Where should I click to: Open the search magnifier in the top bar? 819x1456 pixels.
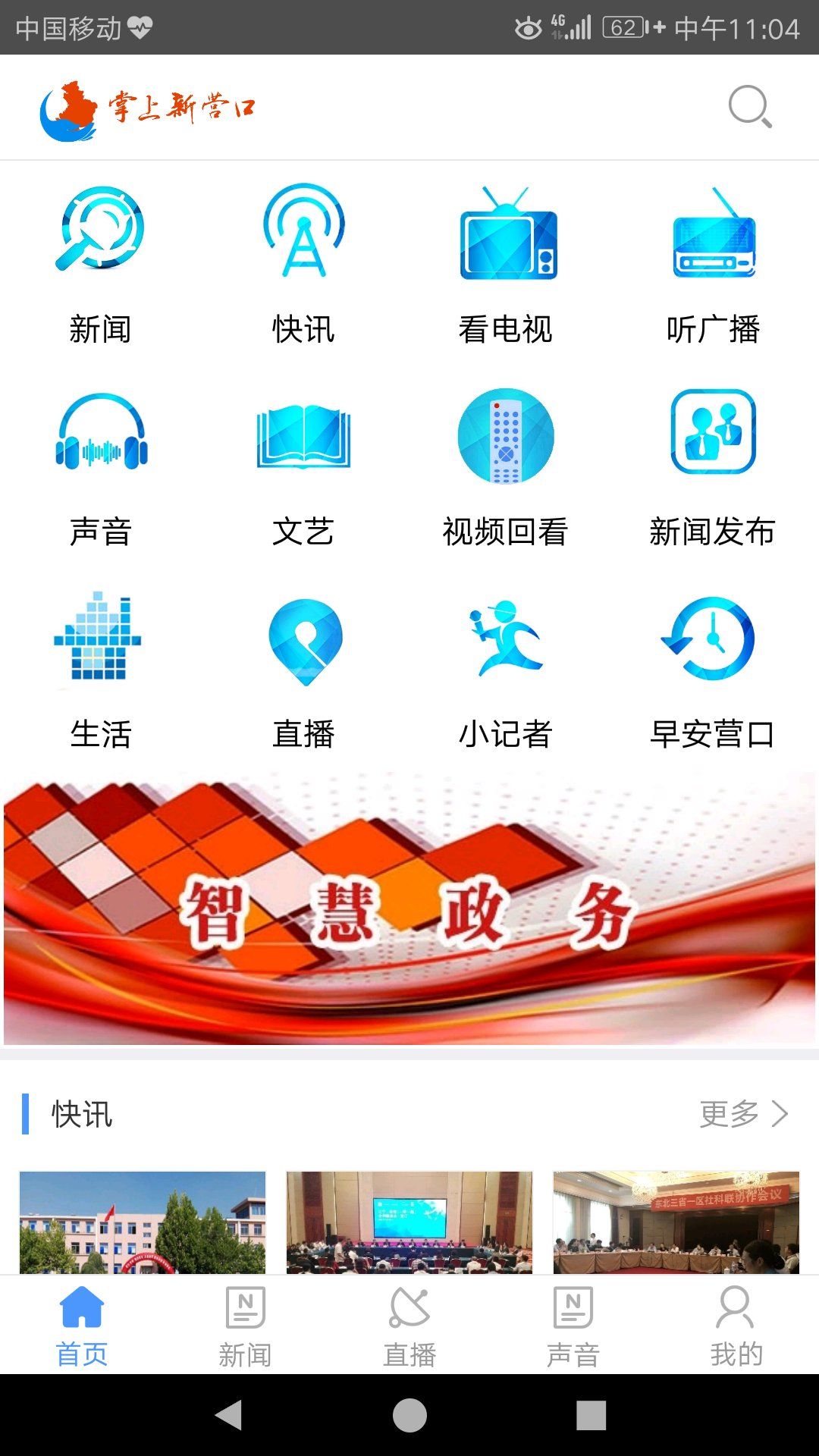[748, 106]
